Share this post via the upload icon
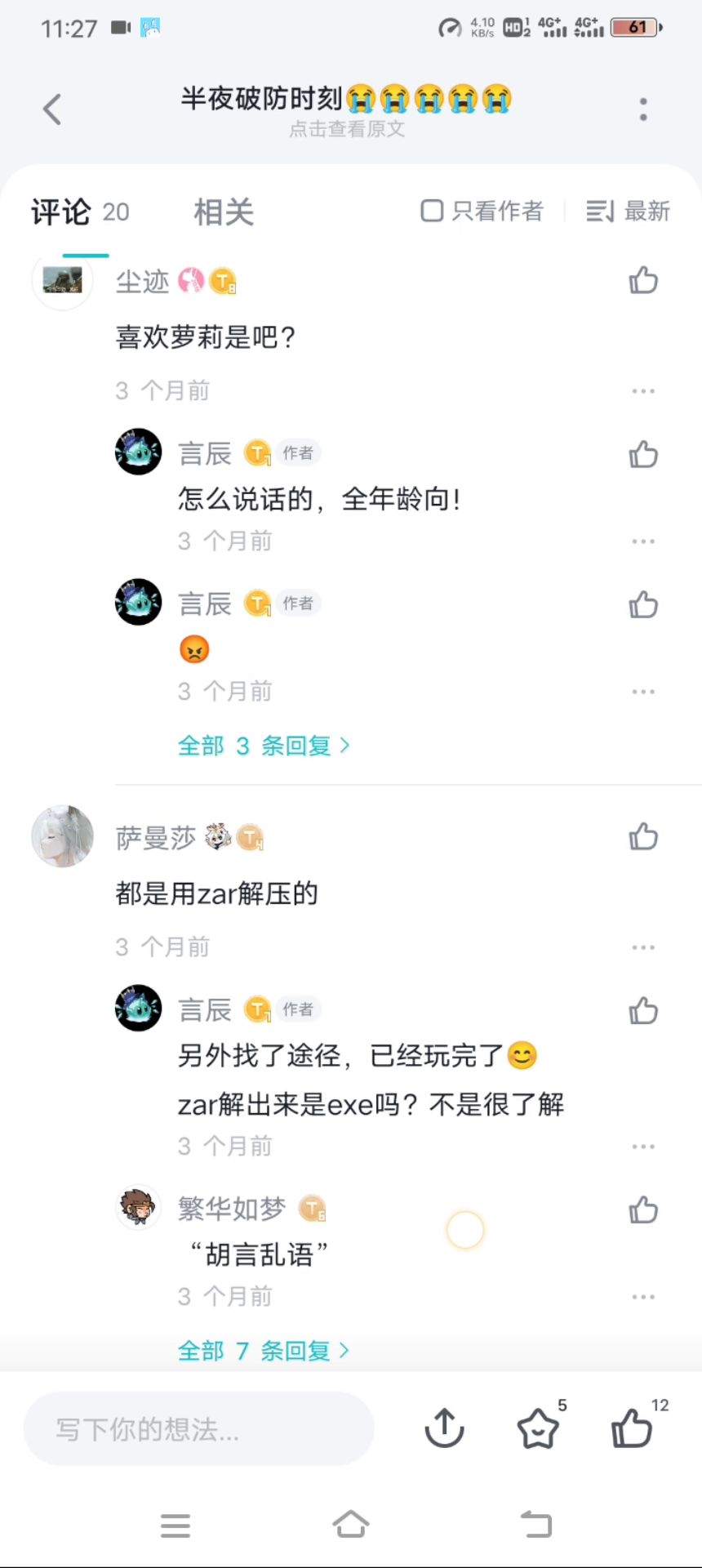 pos(445,1428)
